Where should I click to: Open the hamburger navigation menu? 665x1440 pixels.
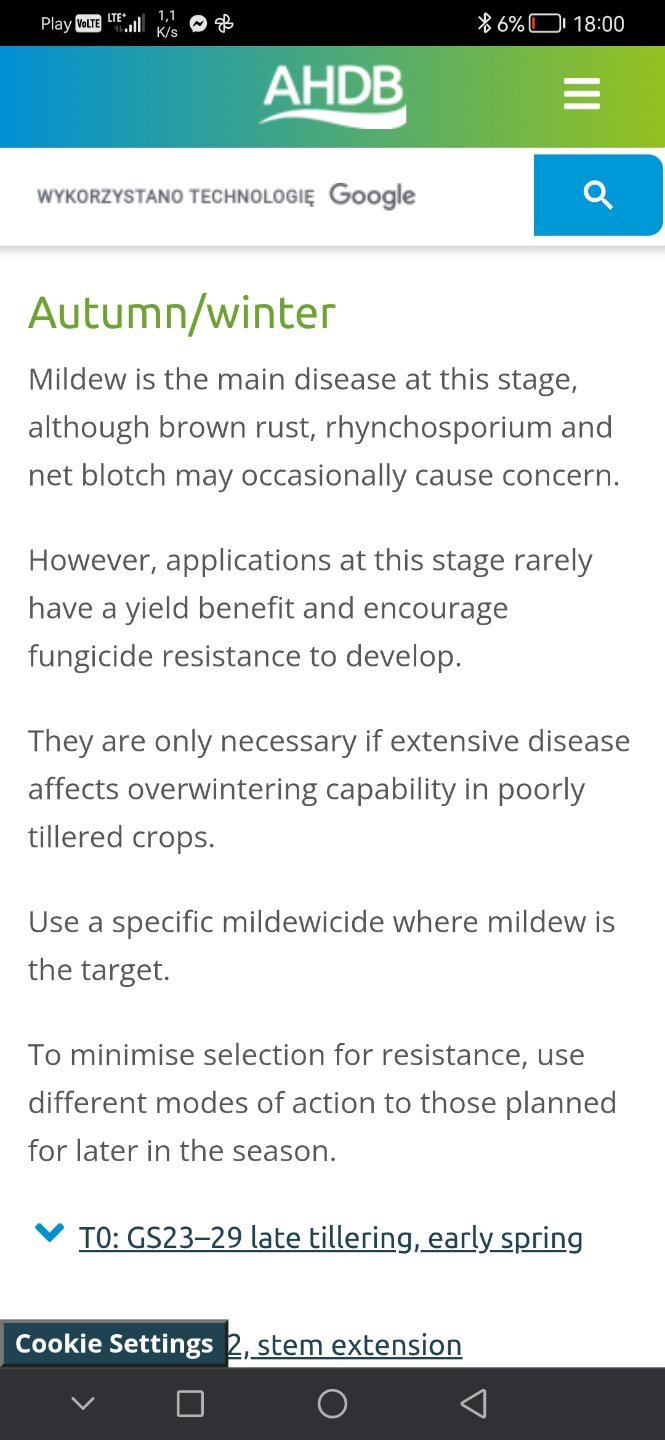coord(581,94)
